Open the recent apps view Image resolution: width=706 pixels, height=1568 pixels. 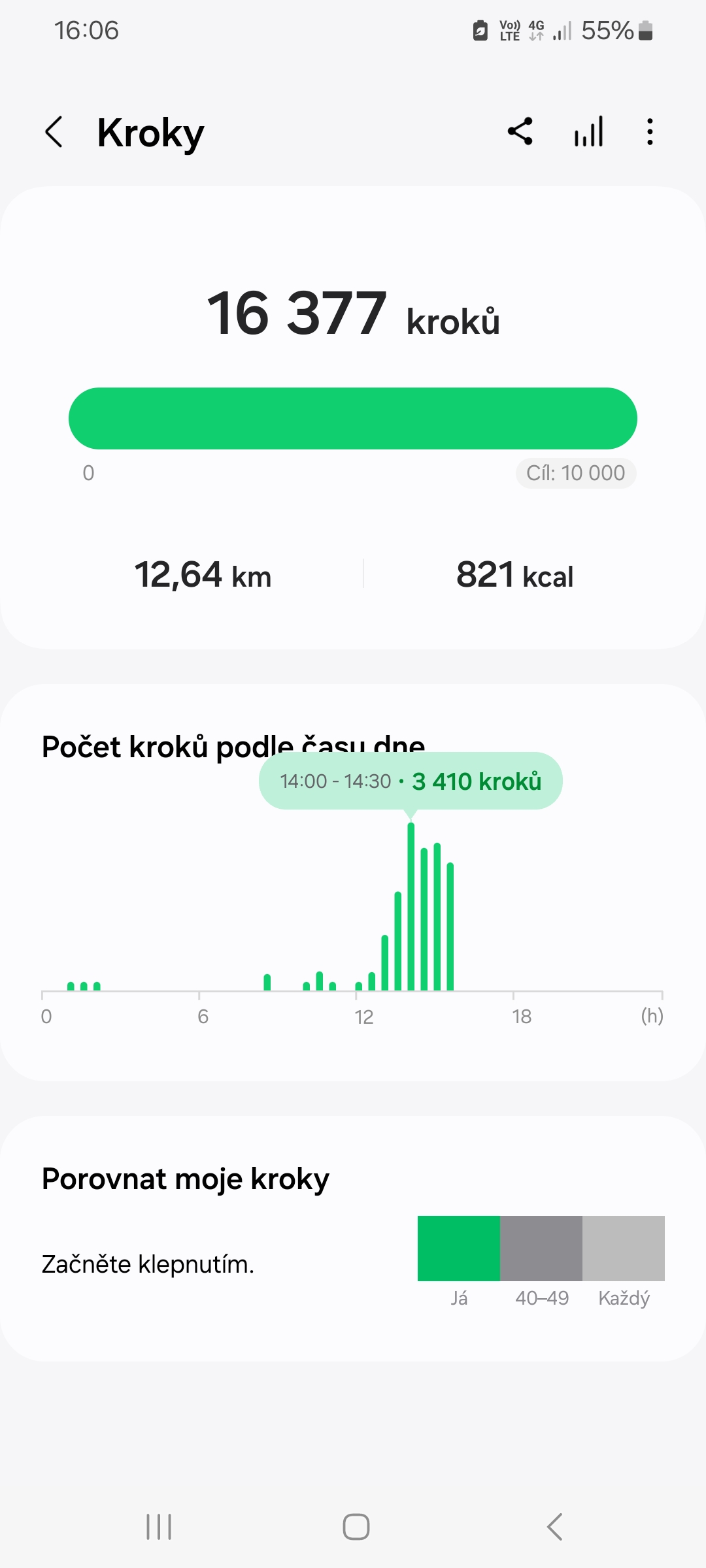click(159, 1527)
